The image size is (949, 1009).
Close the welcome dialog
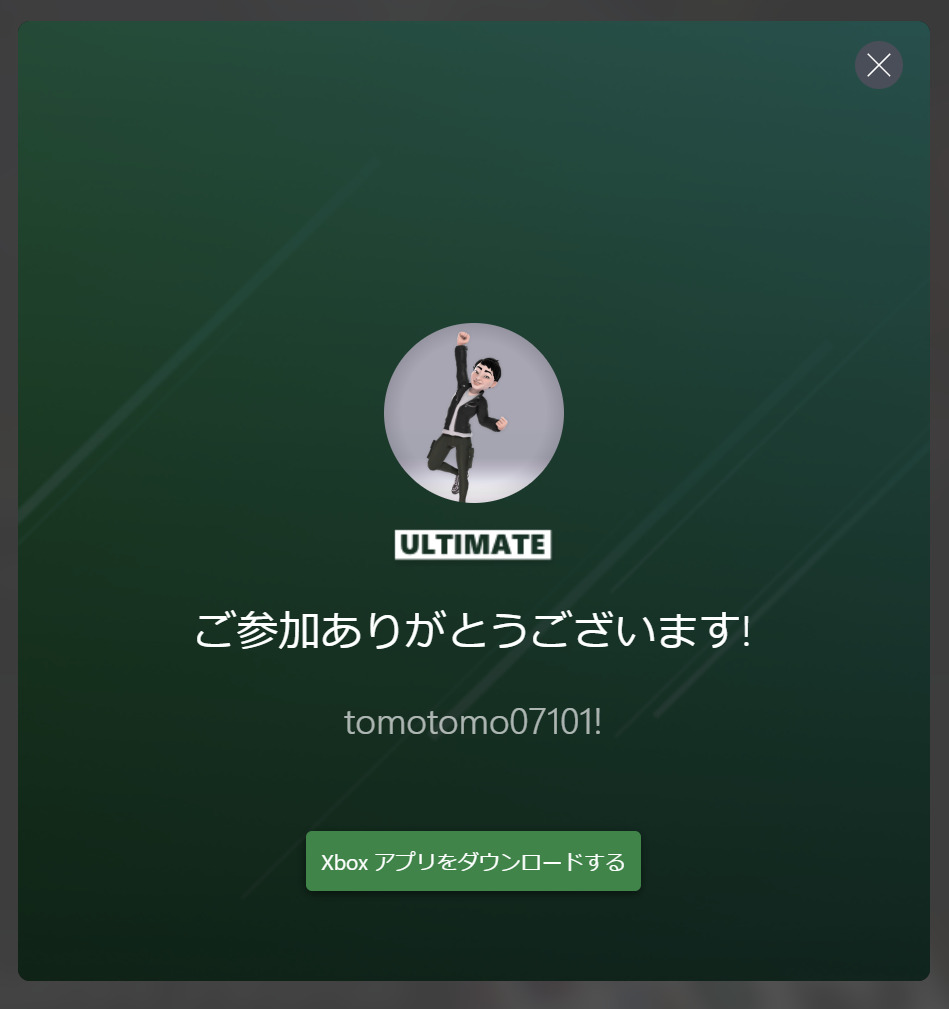(878, 66)
